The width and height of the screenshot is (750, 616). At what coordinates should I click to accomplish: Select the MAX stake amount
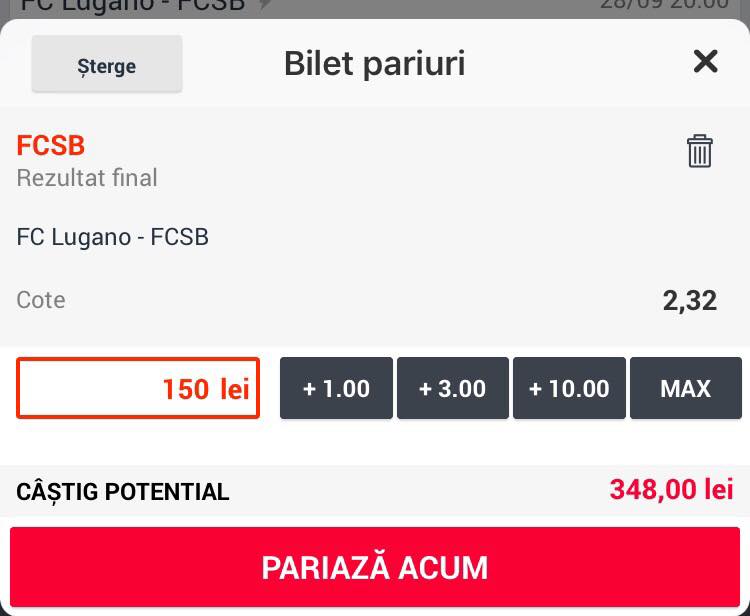(686, 388)
